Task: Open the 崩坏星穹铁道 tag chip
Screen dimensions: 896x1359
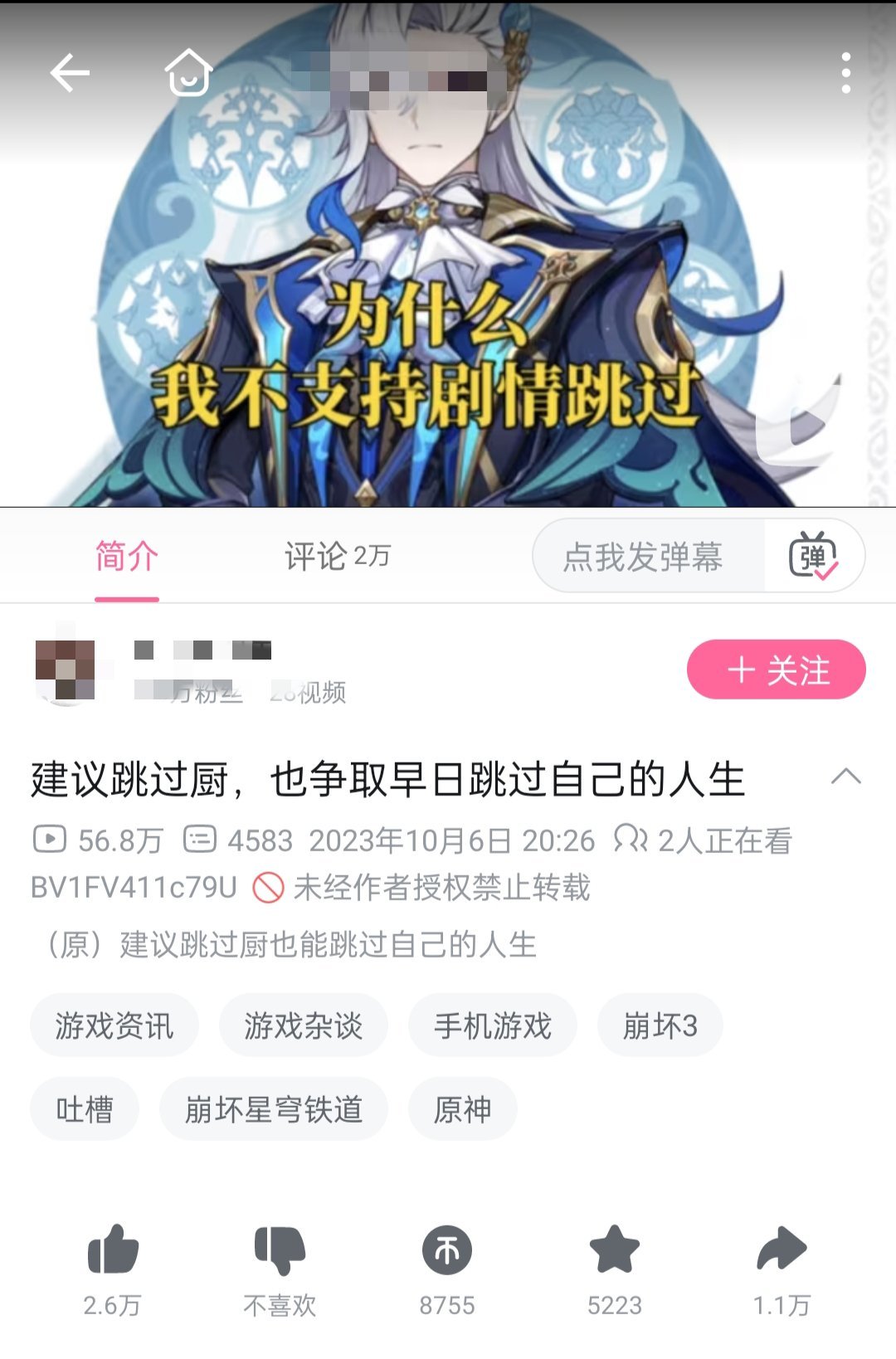Action: (x=274, y=1109)
